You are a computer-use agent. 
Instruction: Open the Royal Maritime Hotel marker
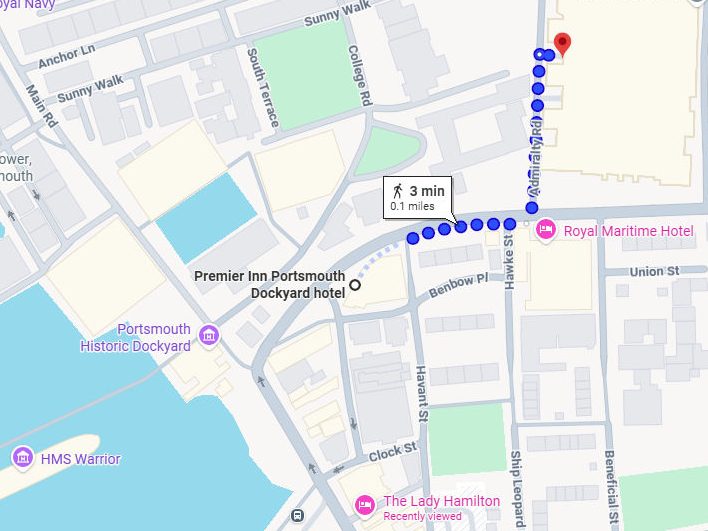pyautogui.click(x=546, y=231)
